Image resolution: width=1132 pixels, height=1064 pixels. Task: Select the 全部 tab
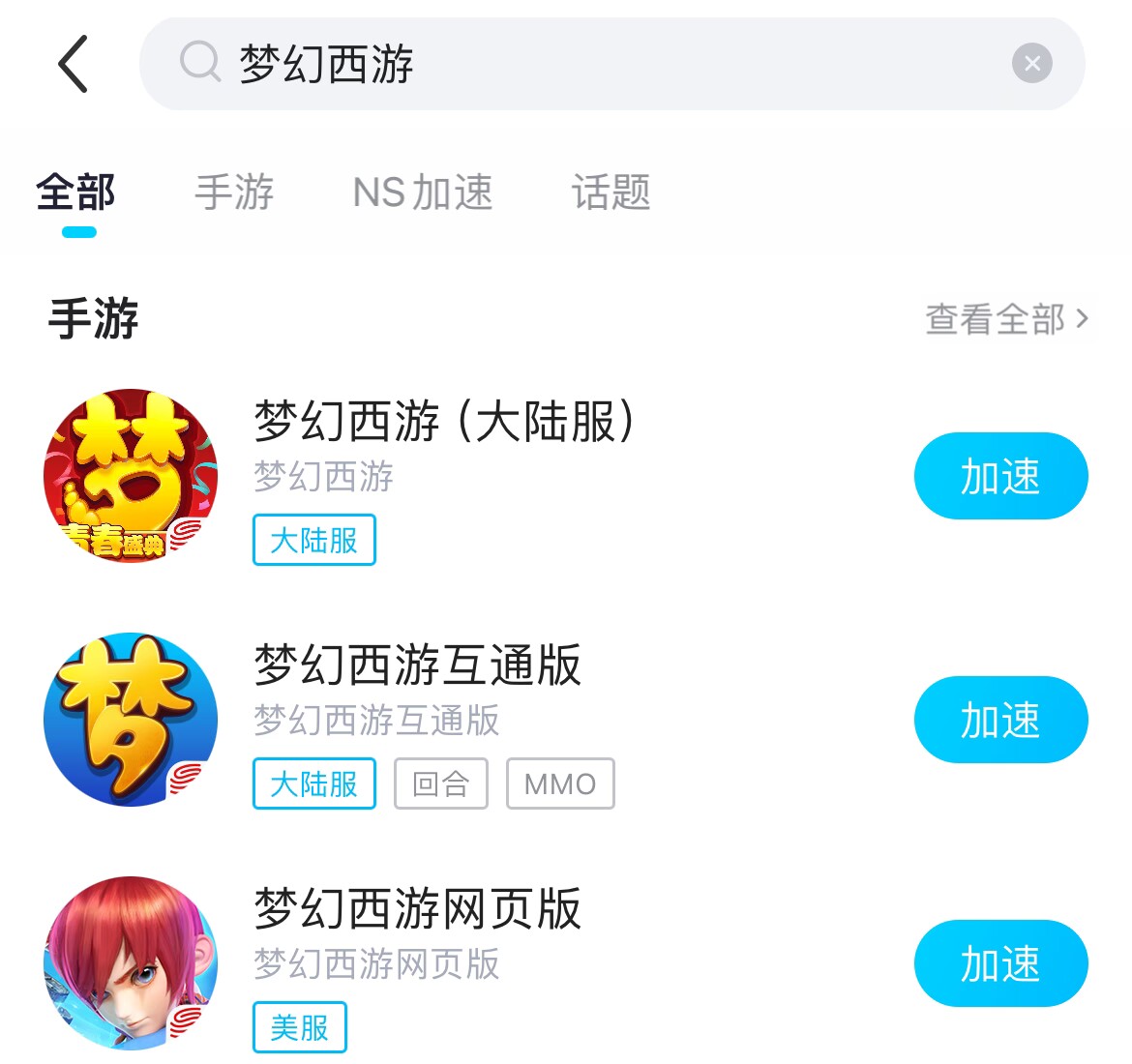76,192
